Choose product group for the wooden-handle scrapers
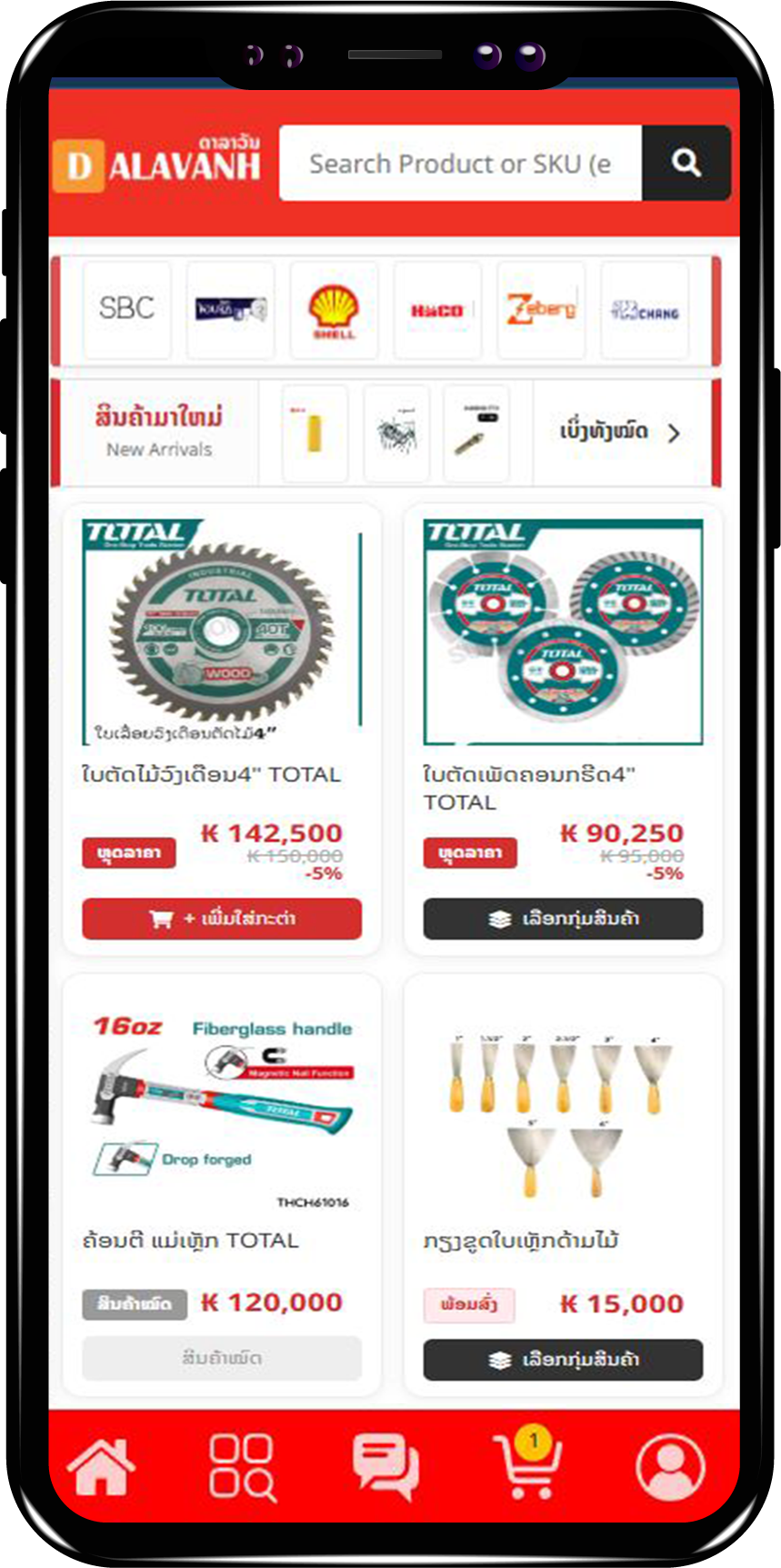Screen dimensions: 781x1568 click(x=563, y=1360)
